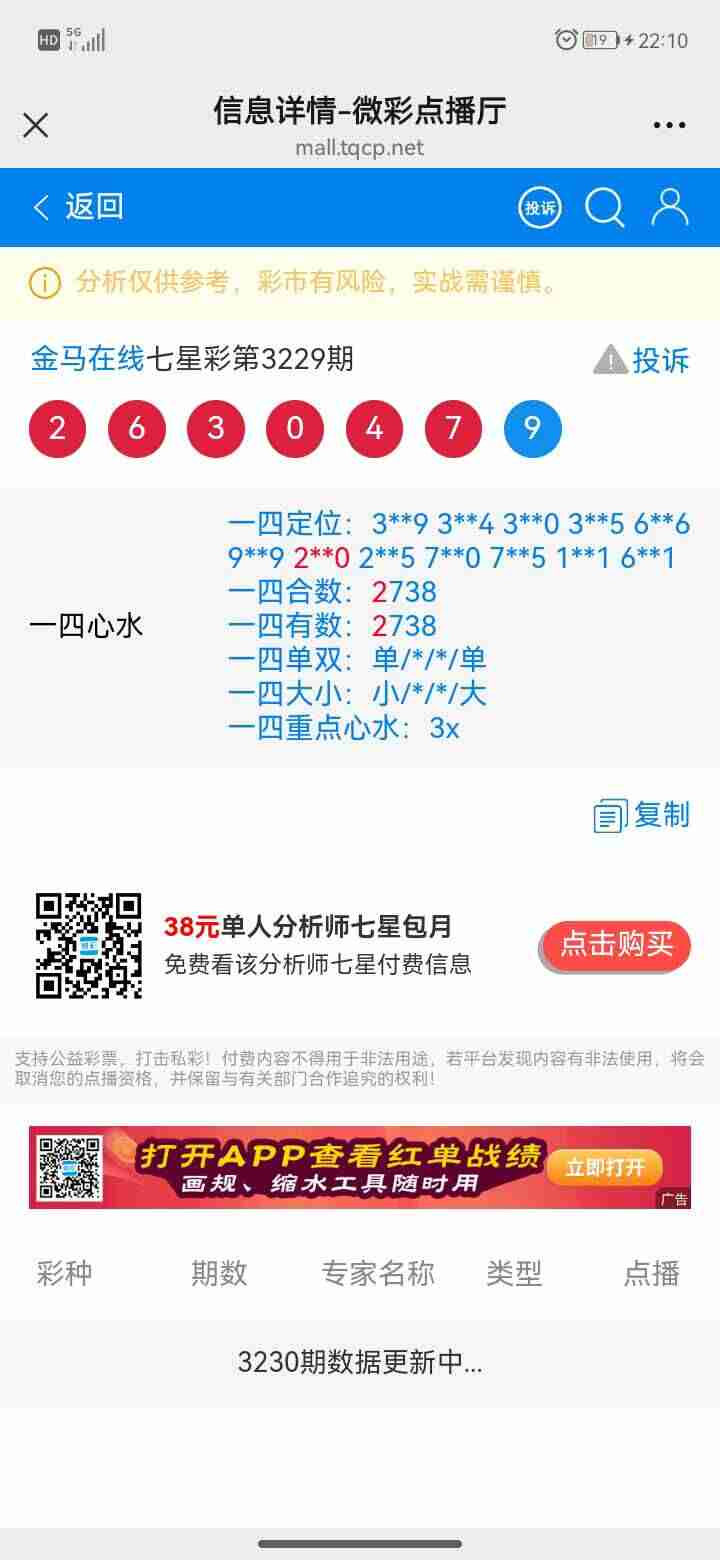
Task: Select the blue lottery ball 9
Action: click(532, 428)
